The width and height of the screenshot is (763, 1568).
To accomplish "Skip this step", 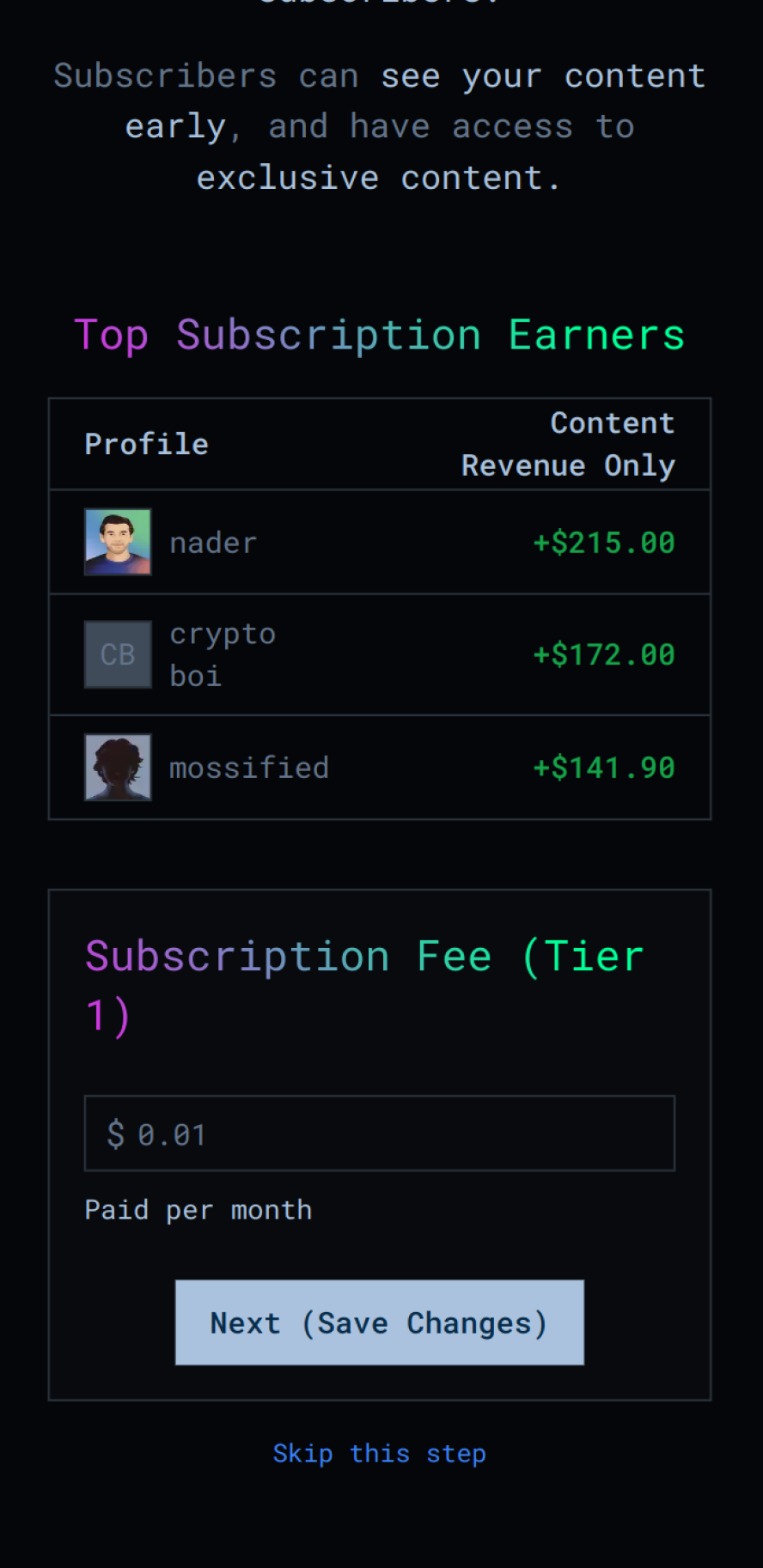I will point(379,1453).
